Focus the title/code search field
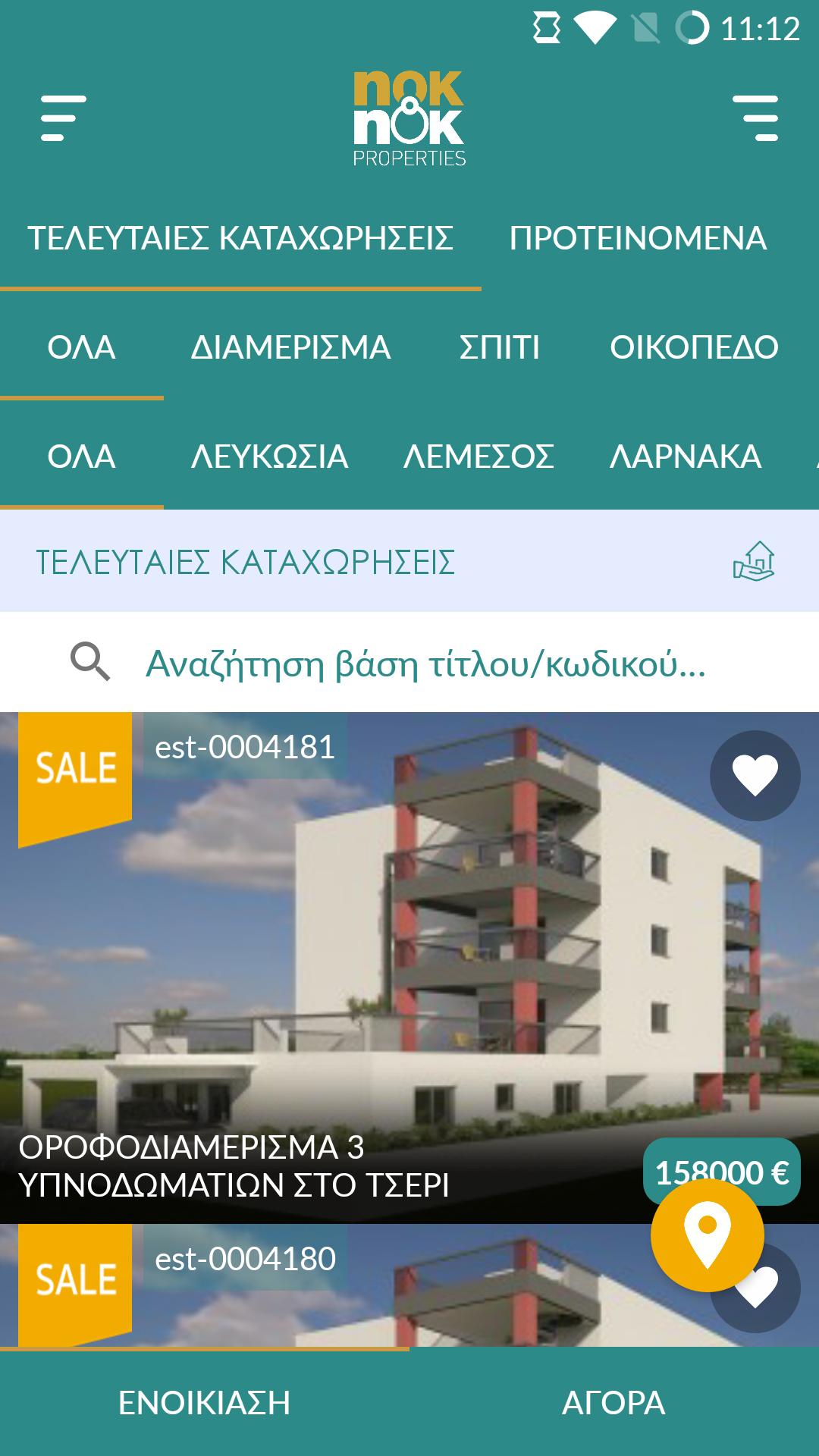 click(425, 664)
